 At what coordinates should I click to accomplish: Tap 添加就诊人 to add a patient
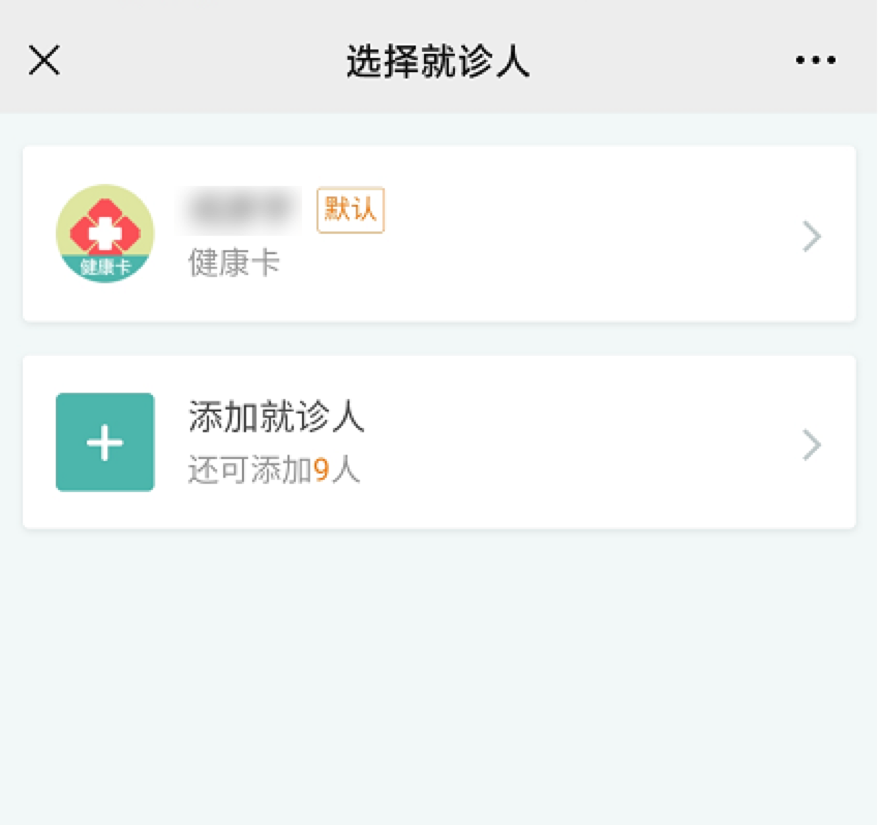tap(438, 442)
